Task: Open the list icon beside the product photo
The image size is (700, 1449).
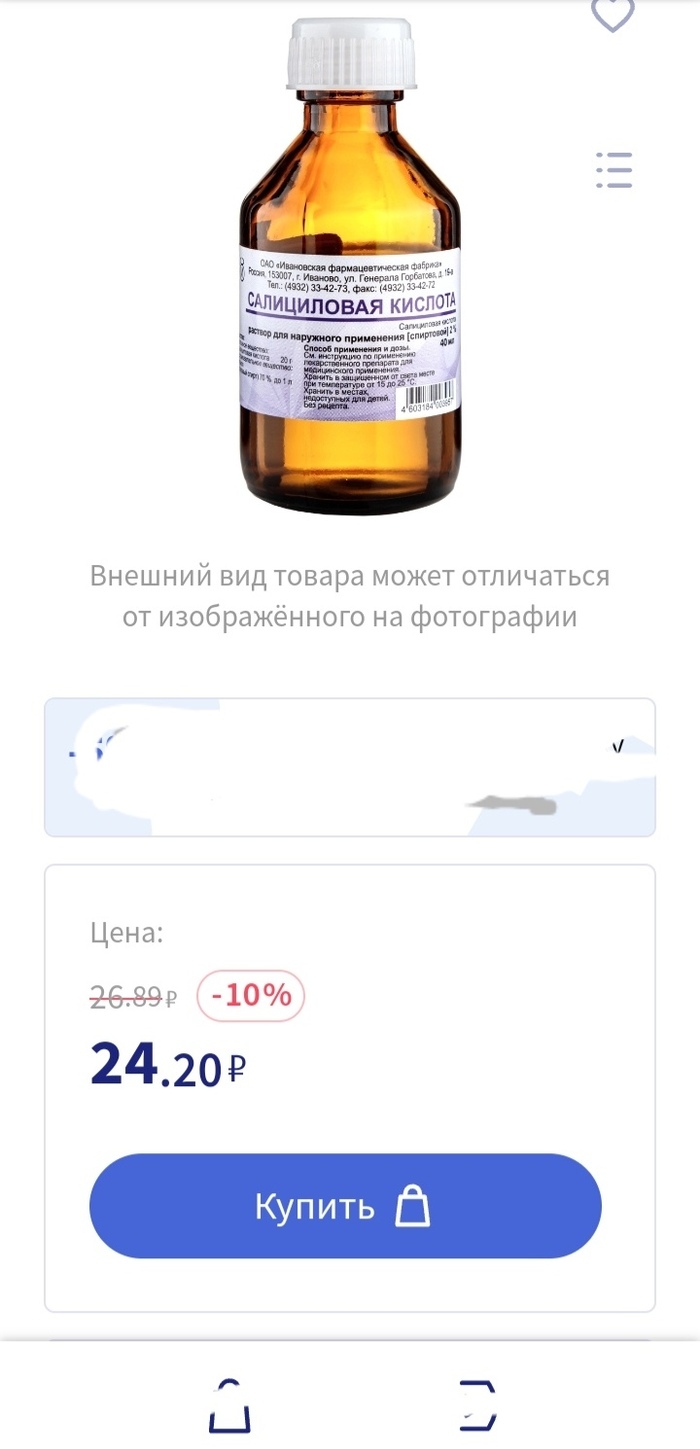Action: 613,171
